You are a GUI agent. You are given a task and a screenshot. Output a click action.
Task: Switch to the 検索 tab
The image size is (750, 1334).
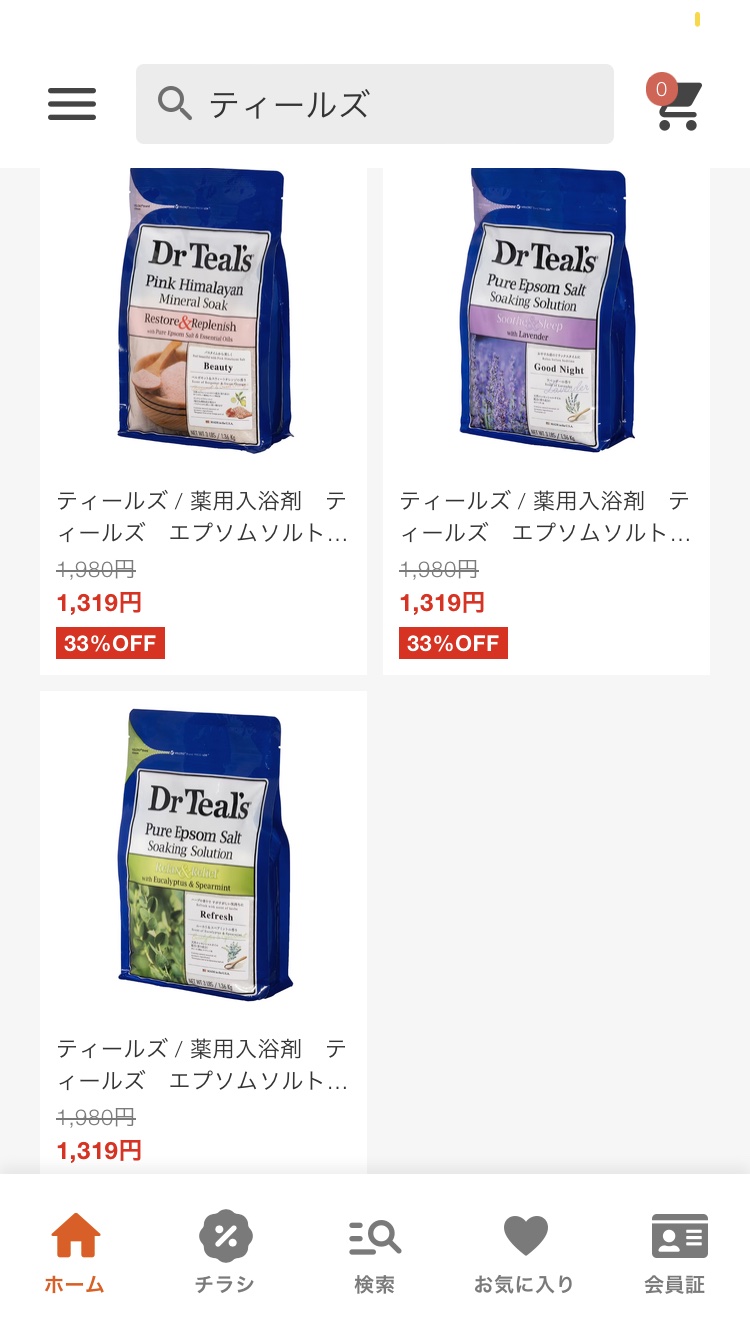tap(375, 1252)
